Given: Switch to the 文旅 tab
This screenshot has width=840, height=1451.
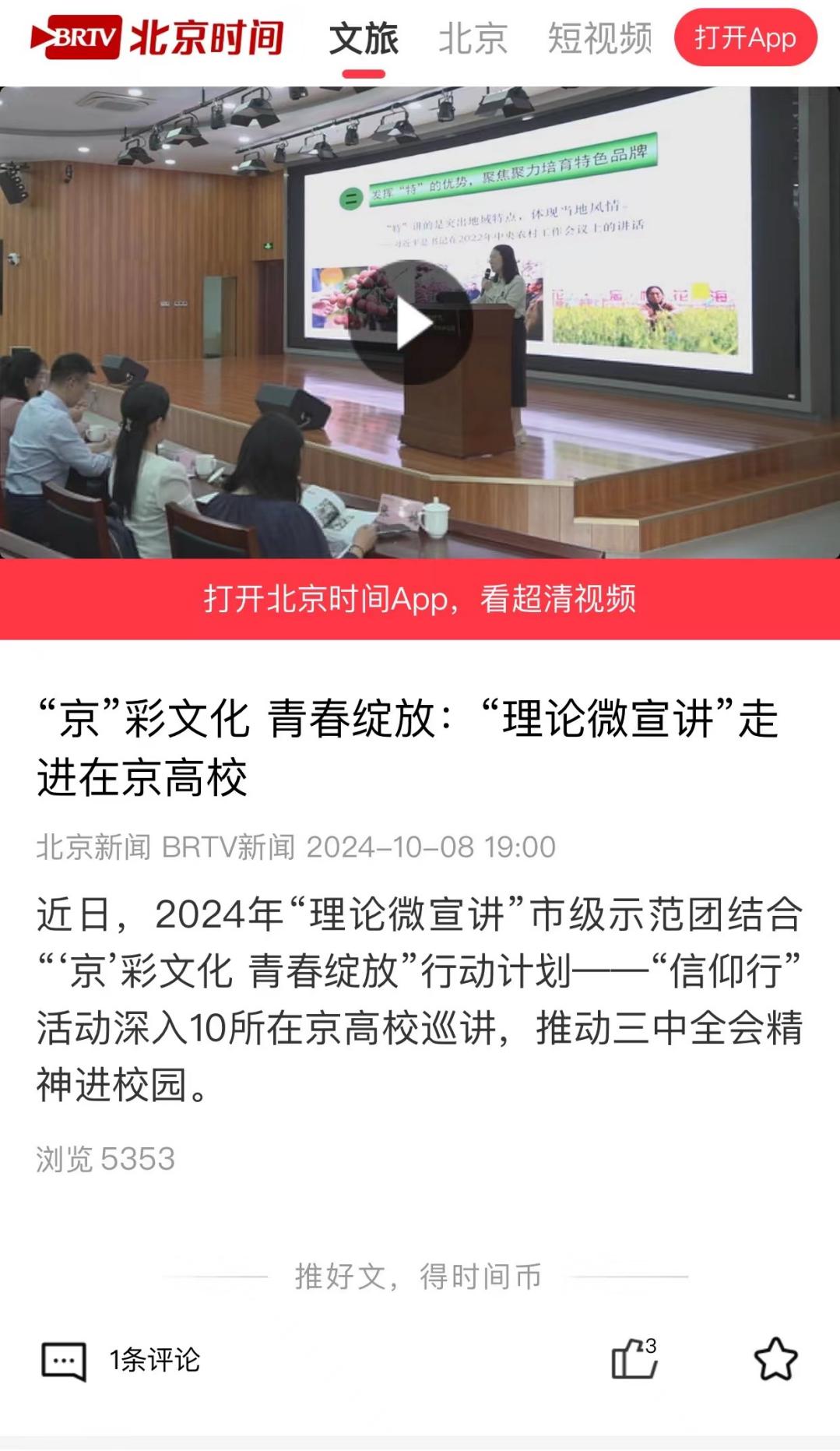Looking at the screenshot, I should tap(364, 38).
